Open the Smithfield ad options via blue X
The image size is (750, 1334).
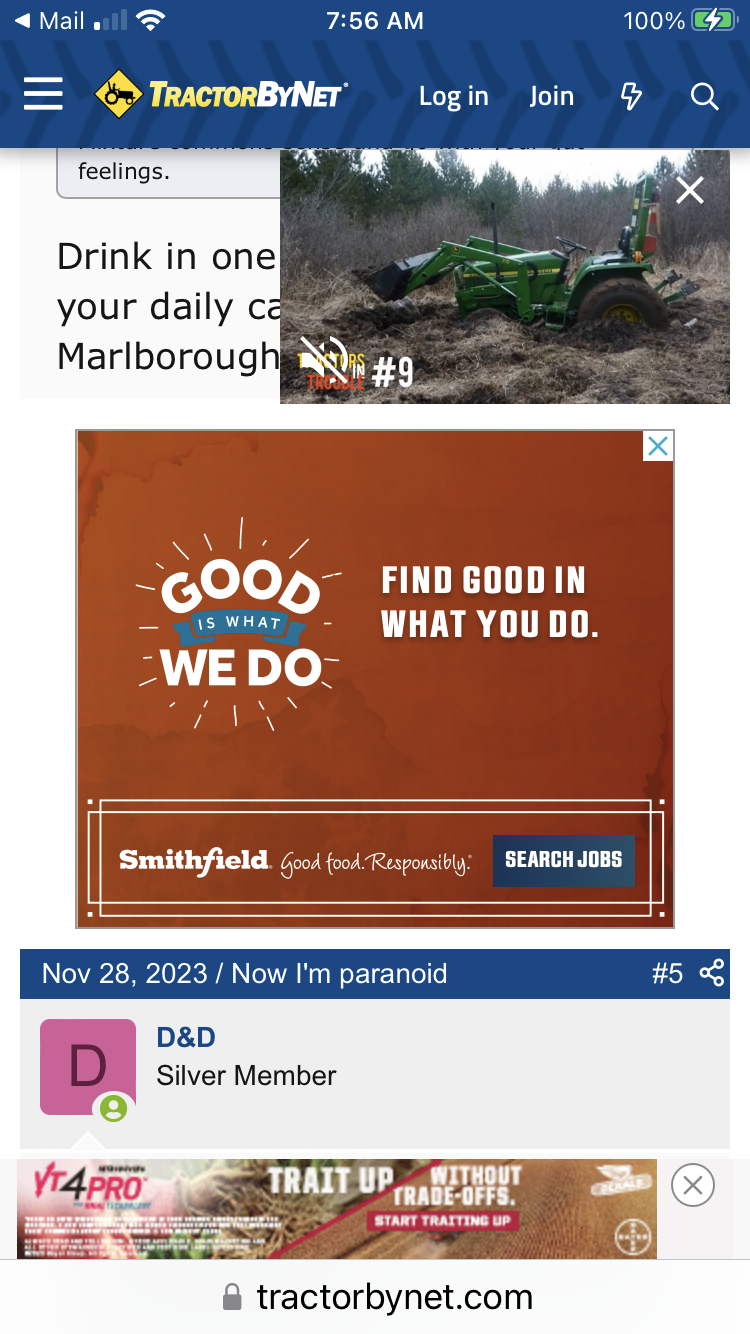pyautogui.click(x=658, y=446)
